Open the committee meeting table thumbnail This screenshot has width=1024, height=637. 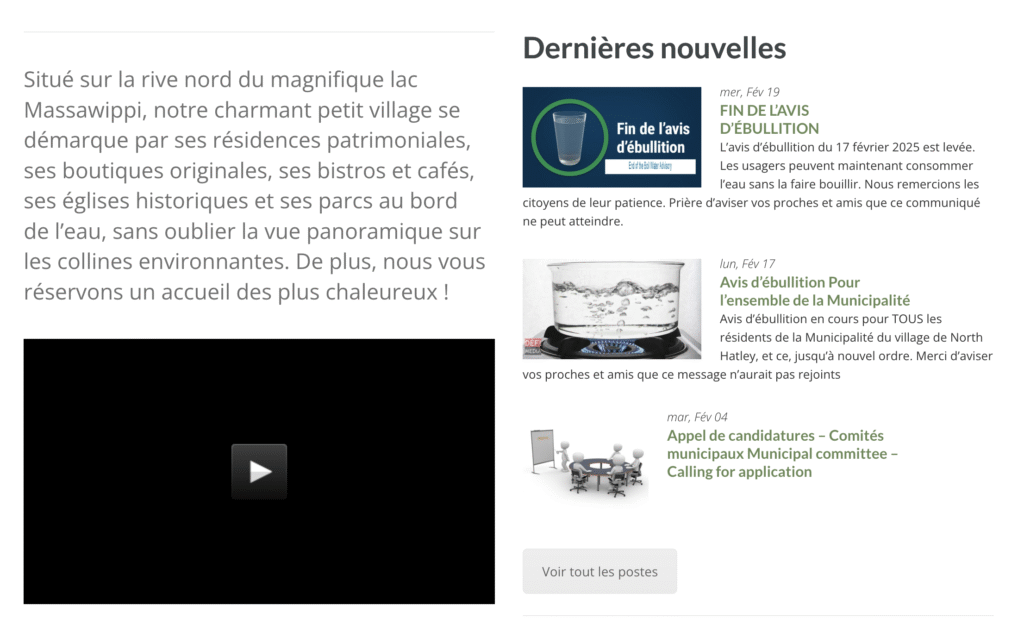(x=585, y=463)
